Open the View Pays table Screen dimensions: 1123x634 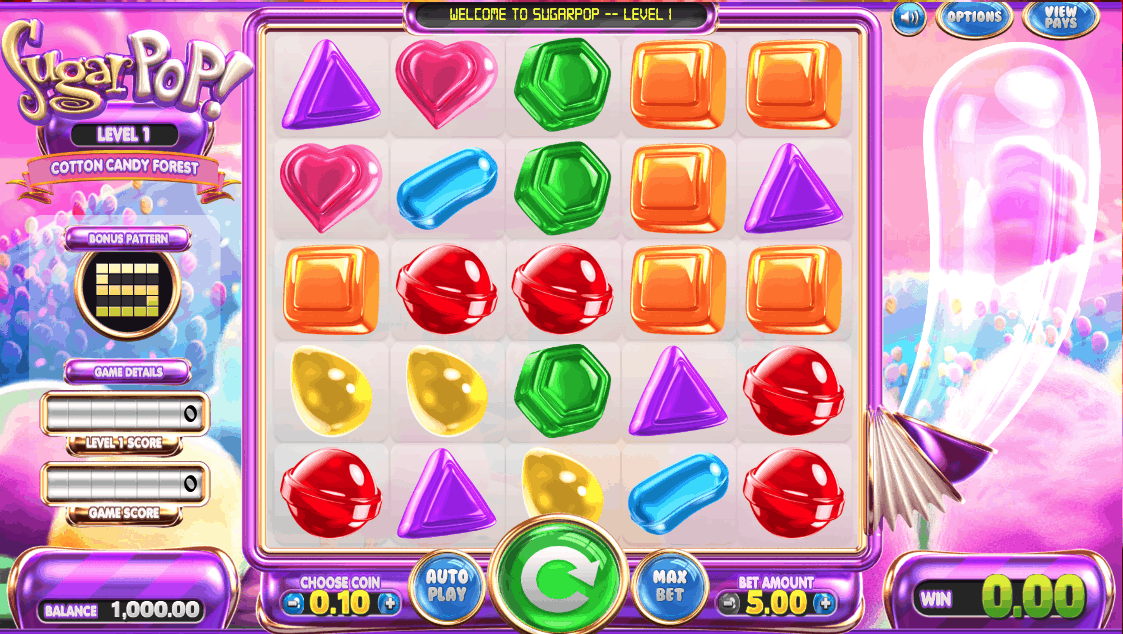pyautogui.click(x=1060, y=18)
